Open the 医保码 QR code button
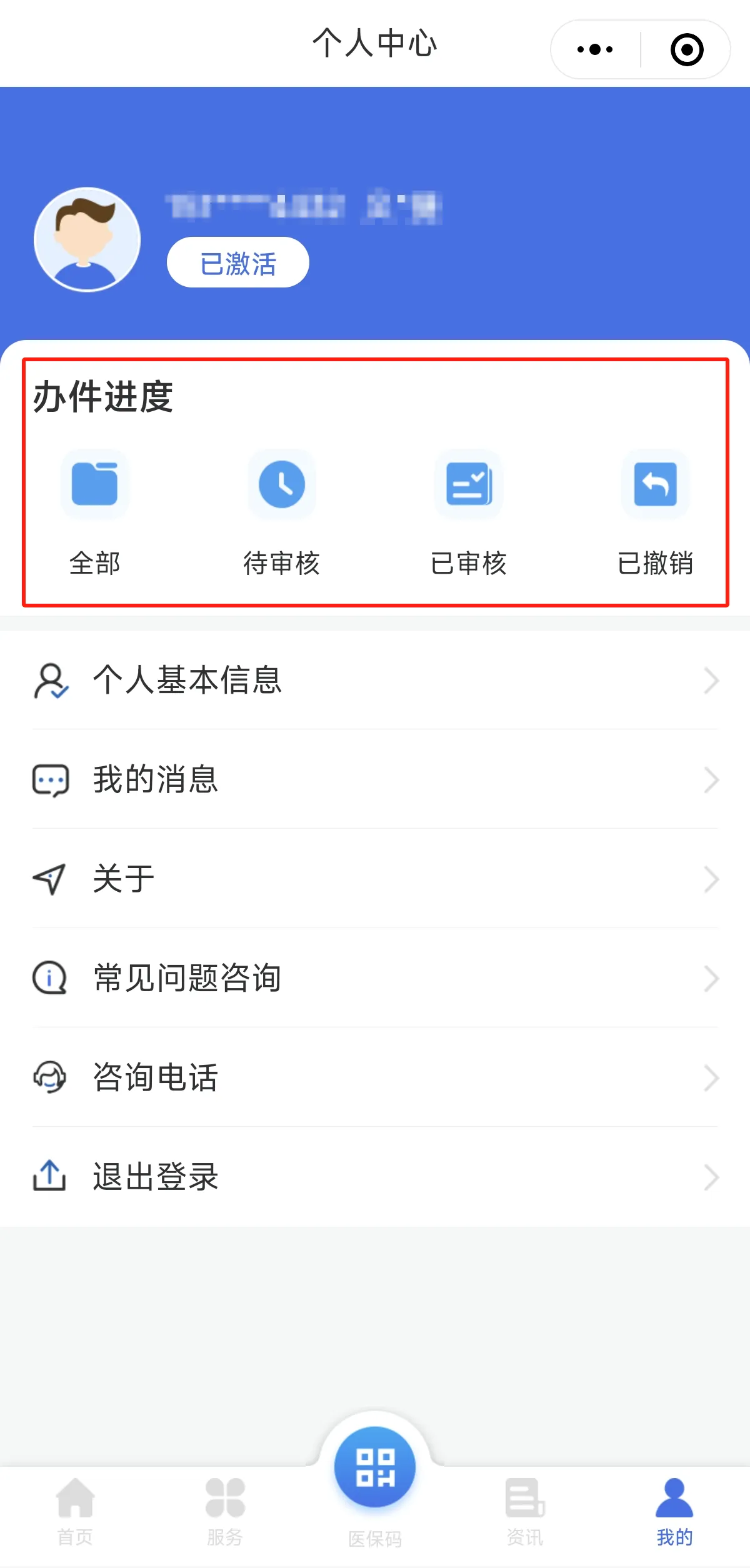The image size is (750, 1568). 375,1469
